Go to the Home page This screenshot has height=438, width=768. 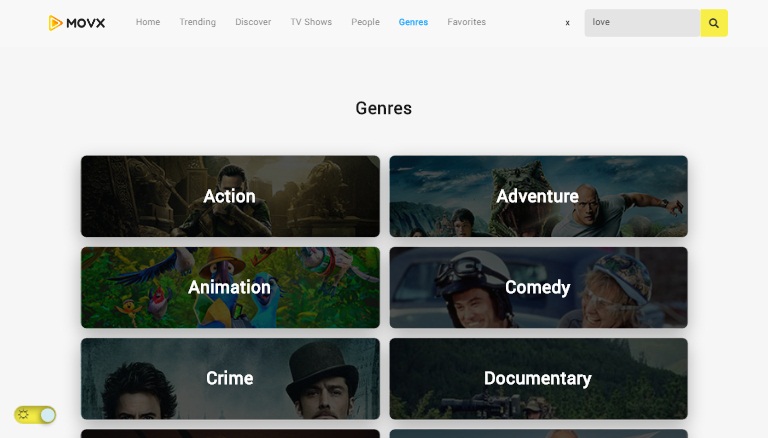coord(148,22)
